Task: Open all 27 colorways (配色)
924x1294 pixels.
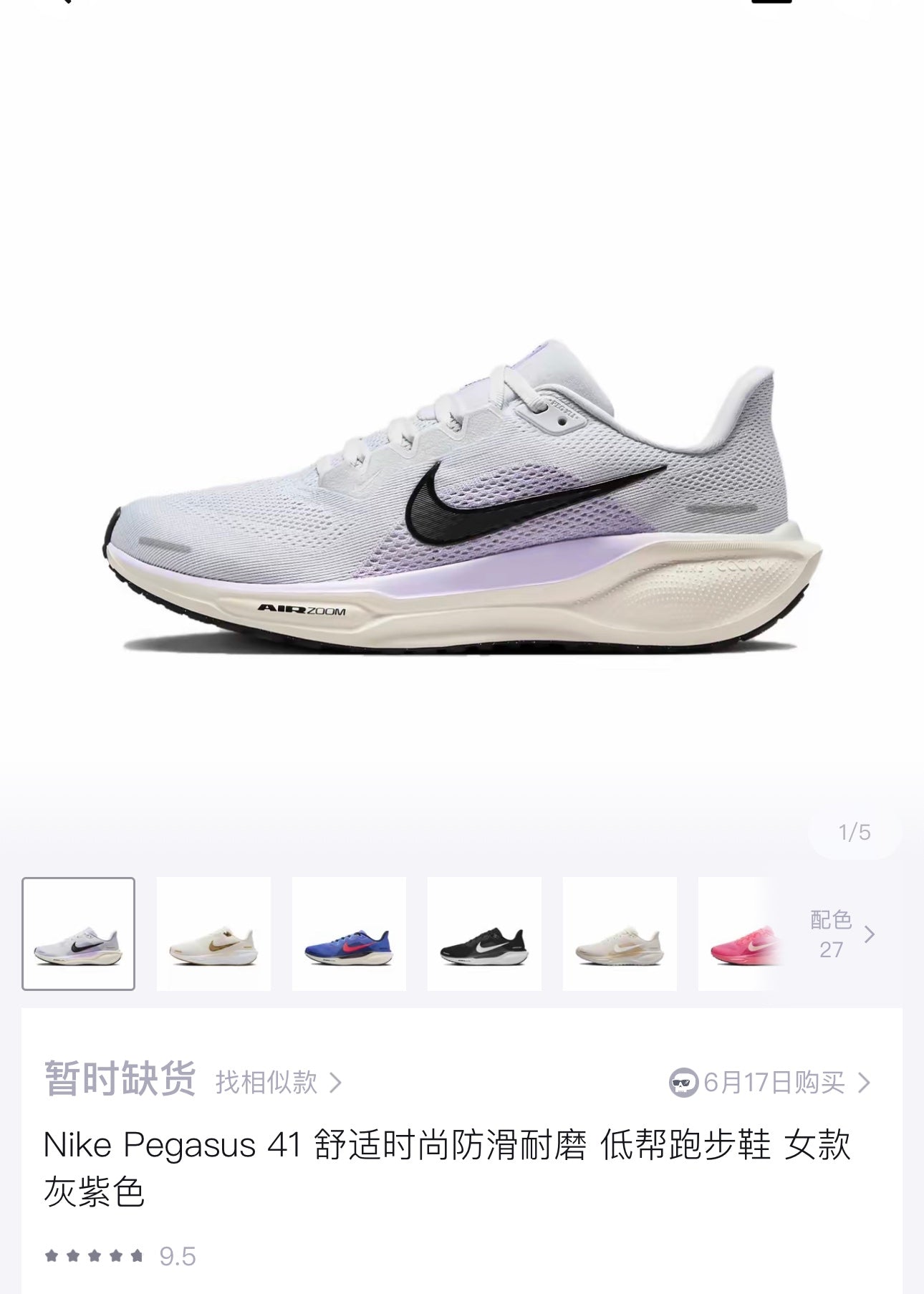Action: point(842,934)
